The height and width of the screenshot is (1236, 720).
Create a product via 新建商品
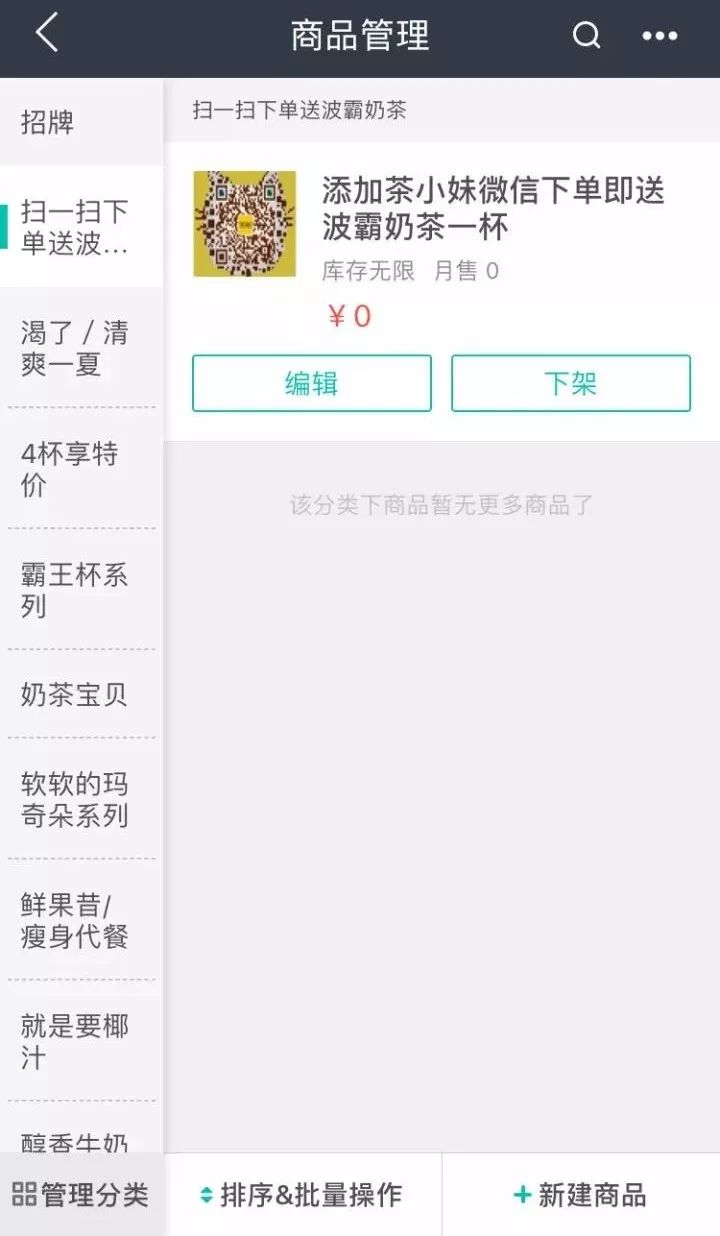click(580, 1194)
